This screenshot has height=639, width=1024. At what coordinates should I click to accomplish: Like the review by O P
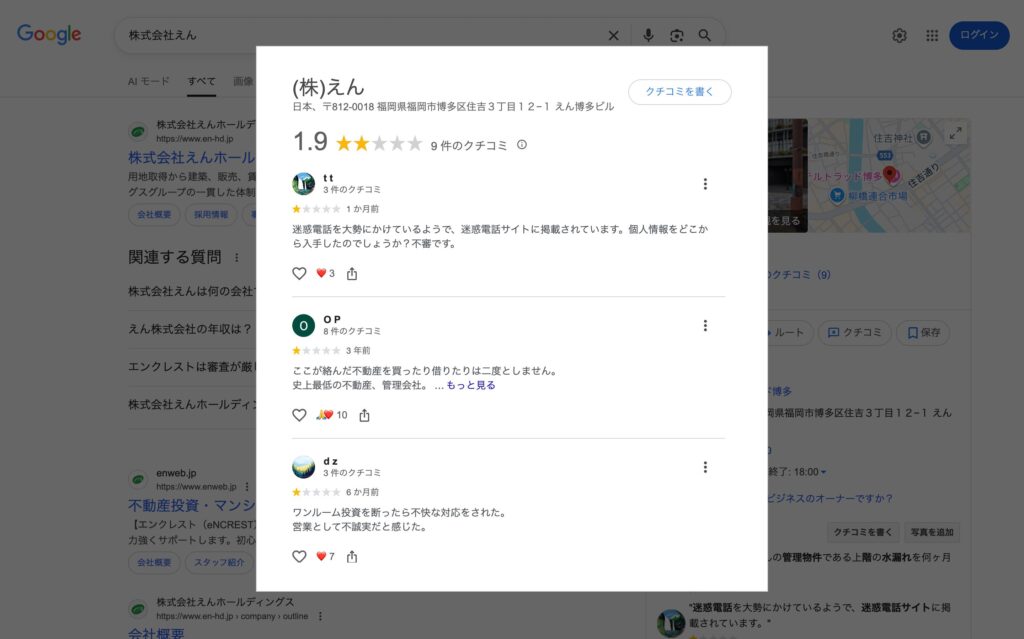tap(299, 415)
